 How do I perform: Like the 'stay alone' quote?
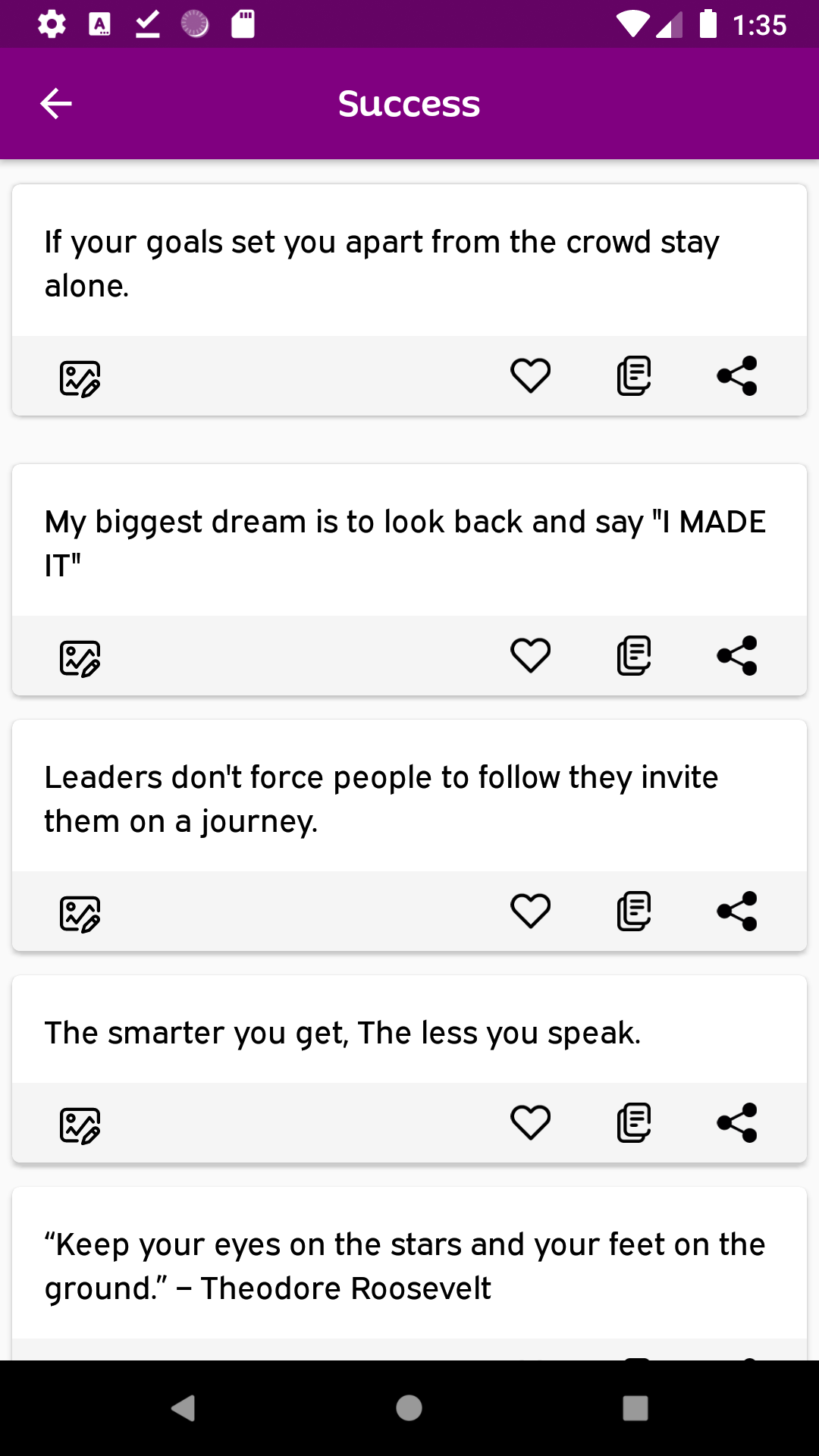point(530,375)
